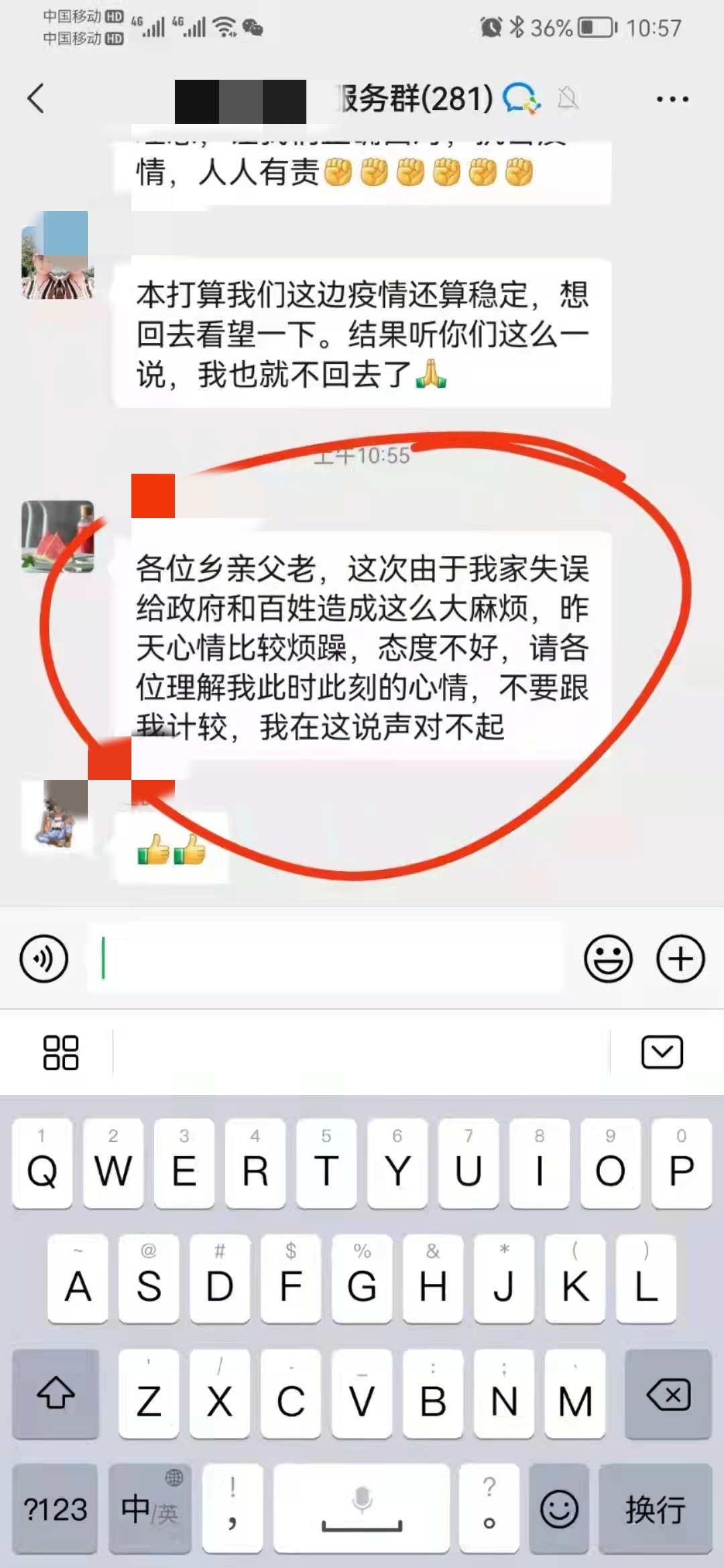Focus the message text field
The height and width of the screenshot is (1568, 724).
coord(328,958)
